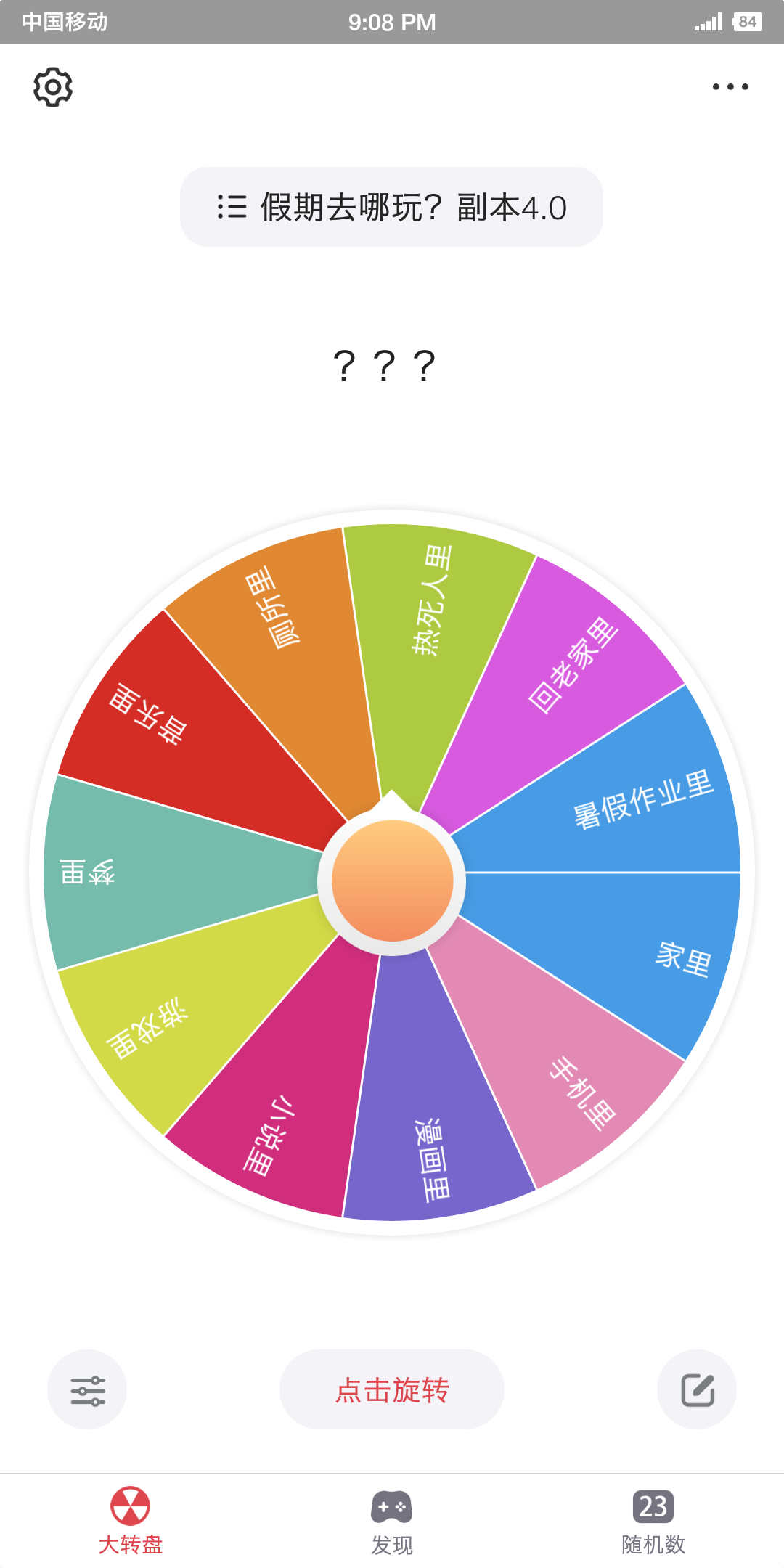Open the edit pencil icon at bottom right

point(697,1389)
